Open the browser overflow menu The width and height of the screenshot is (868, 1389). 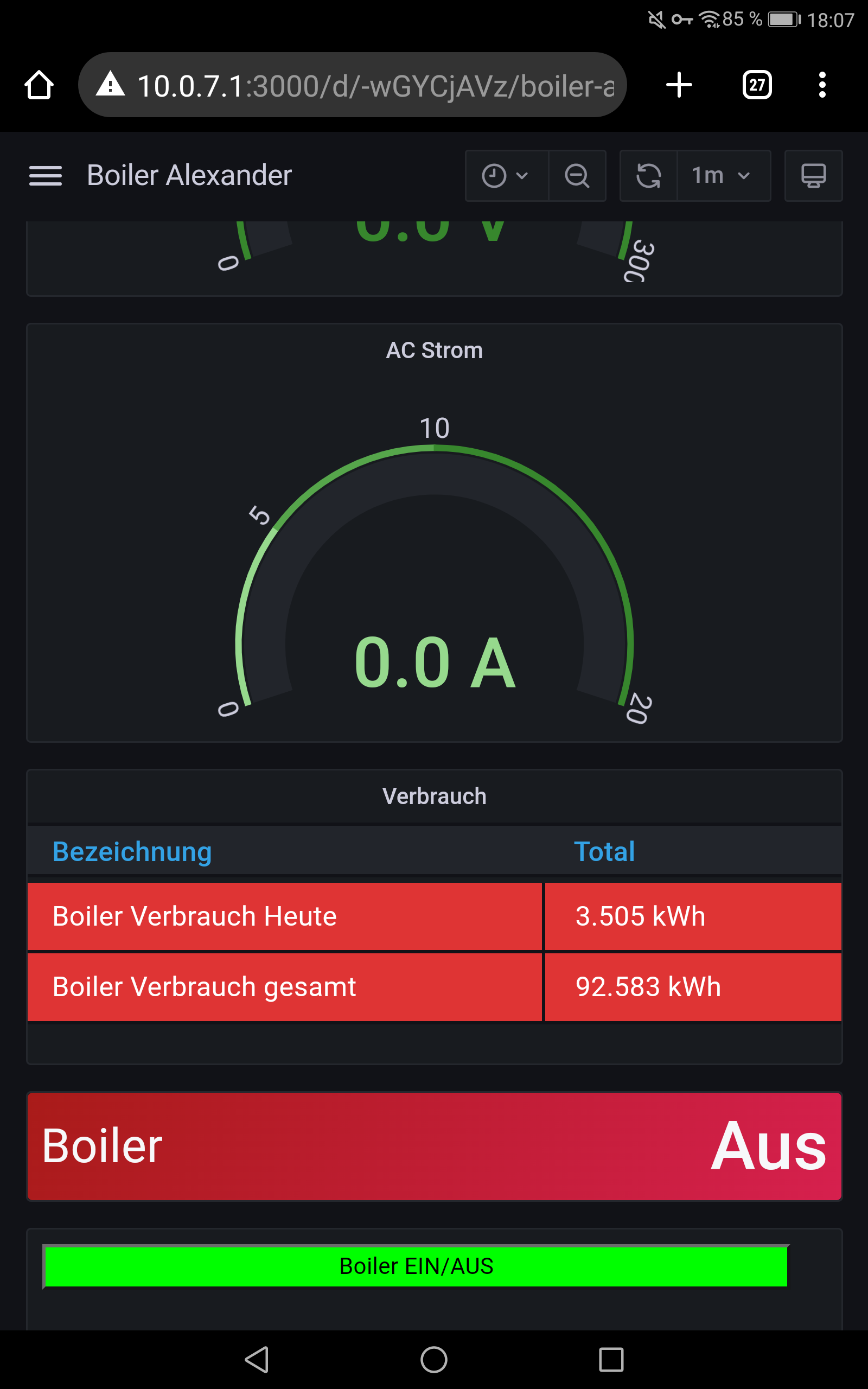[822, 85]
